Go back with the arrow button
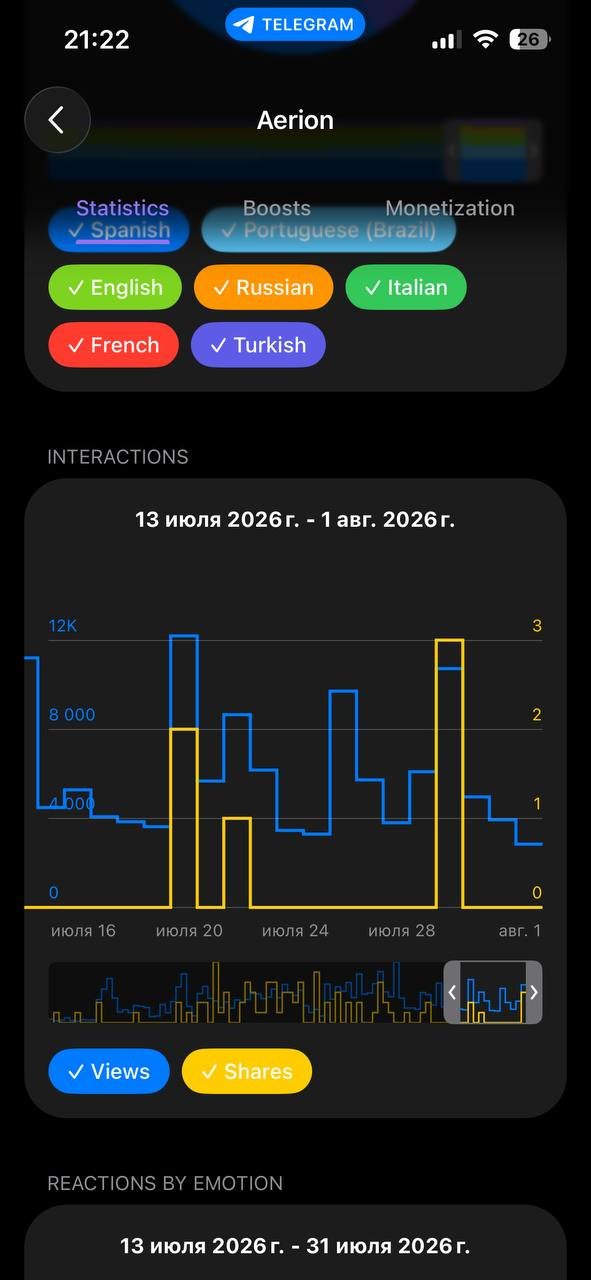This screenshot has width=591, height=1280. click(57, 120)
